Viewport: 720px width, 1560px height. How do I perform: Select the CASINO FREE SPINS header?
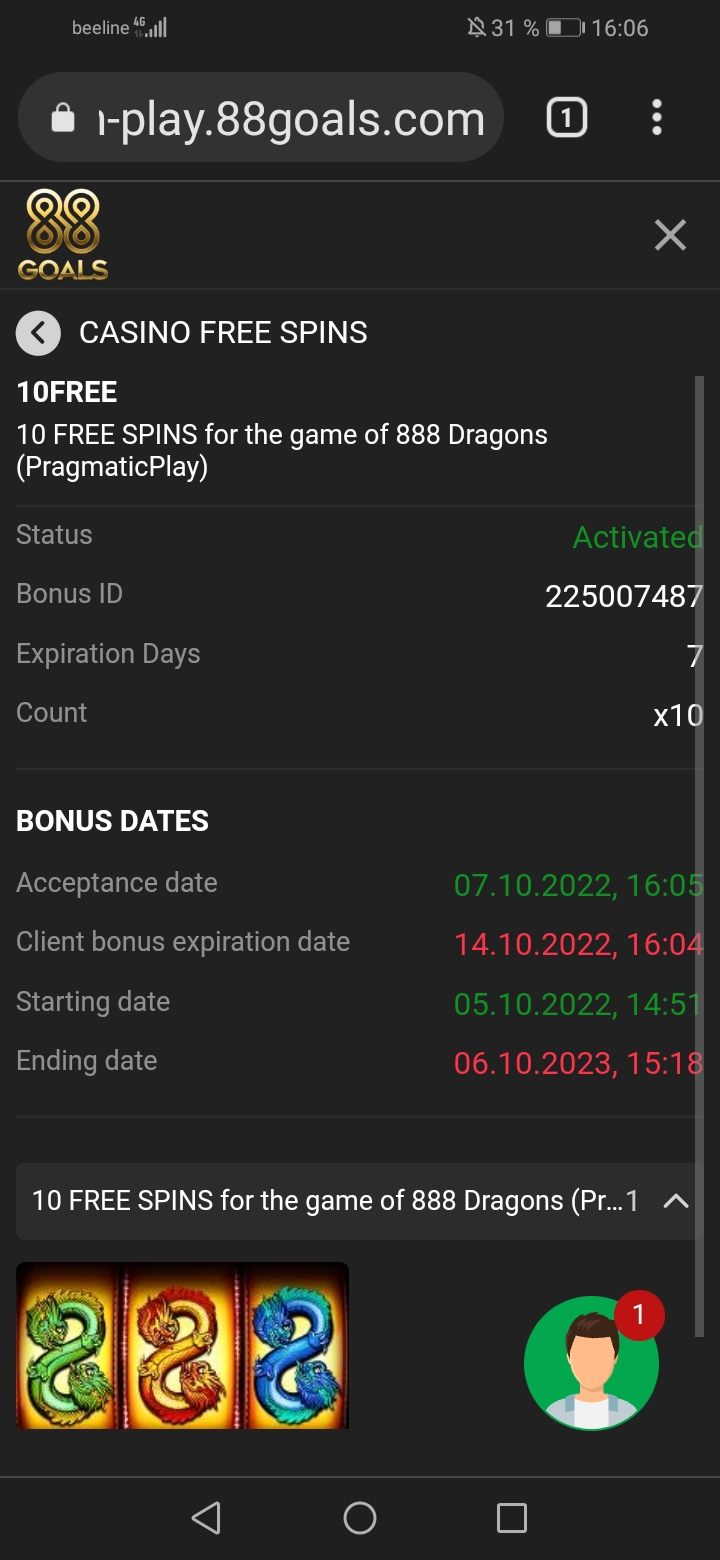pos(223,332)
